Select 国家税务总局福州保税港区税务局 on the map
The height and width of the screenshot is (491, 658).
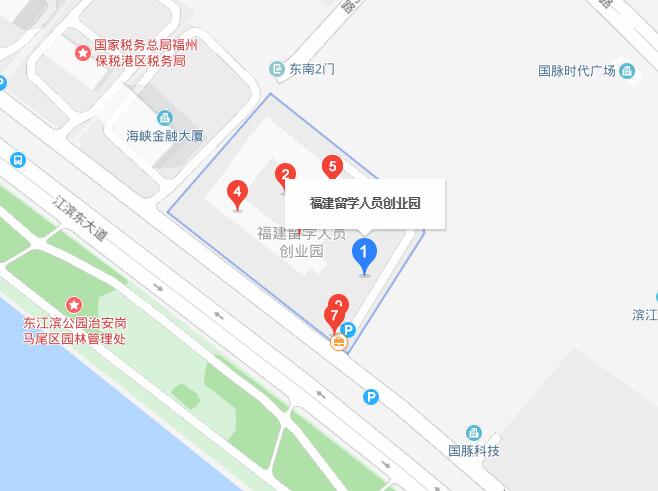pyautogui.click(x=82, y=52)
